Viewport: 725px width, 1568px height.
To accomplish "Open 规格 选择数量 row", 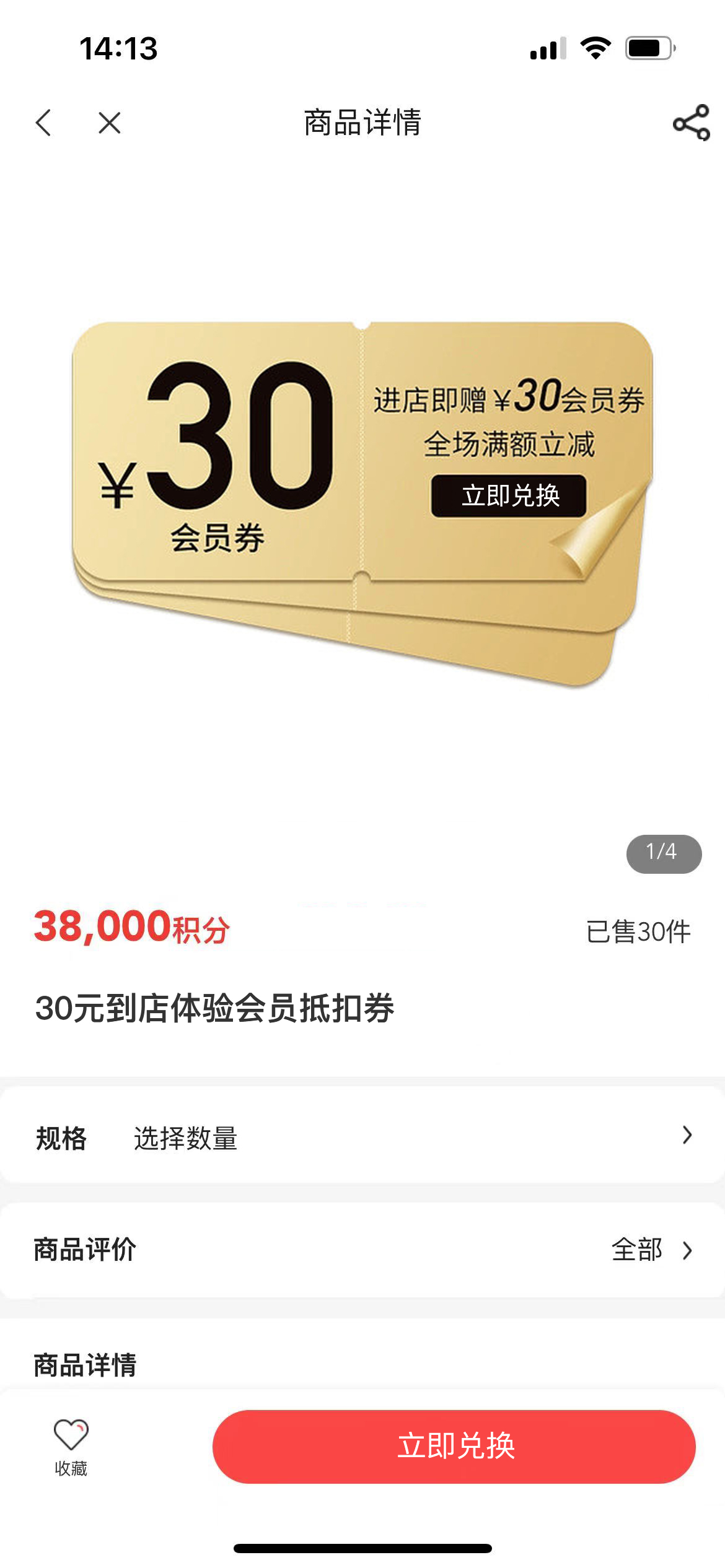I will 362,1137.
